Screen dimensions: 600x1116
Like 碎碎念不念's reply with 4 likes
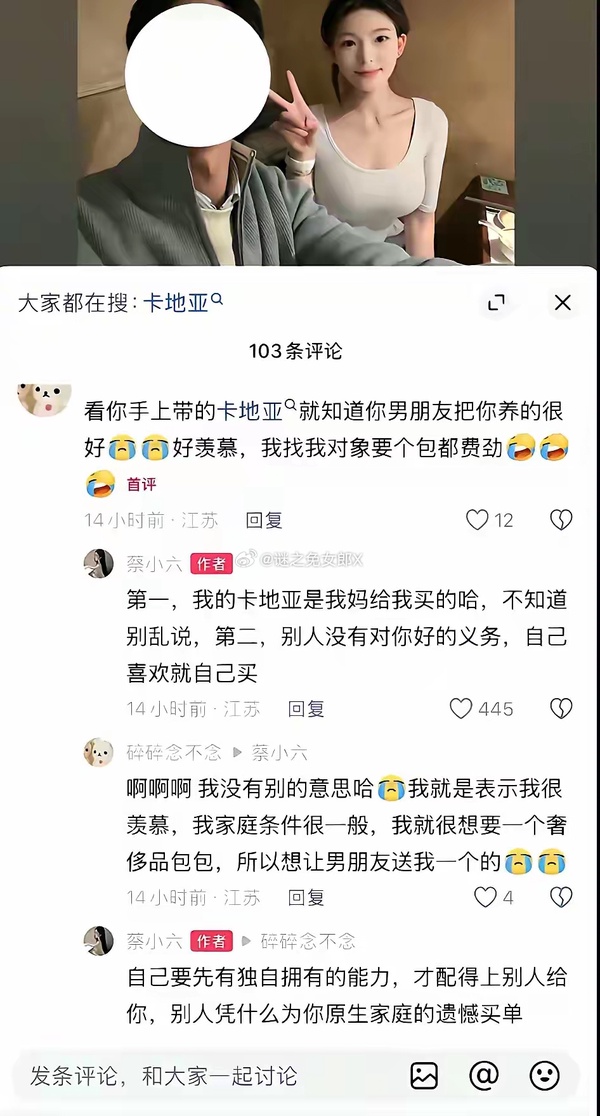pyautogui.click(x=485, y=896)
